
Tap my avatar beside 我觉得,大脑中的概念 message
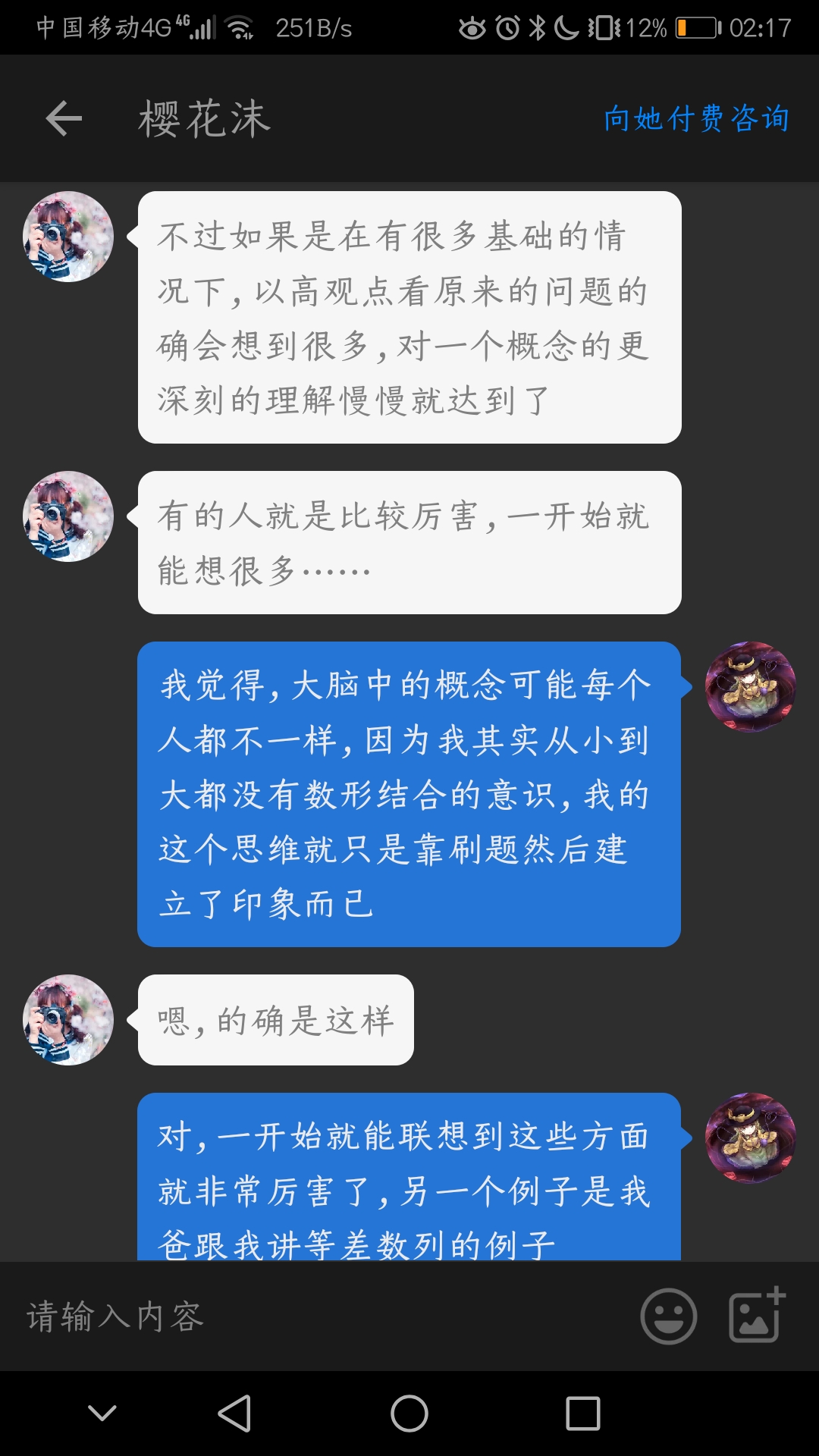tap(750, 687)
